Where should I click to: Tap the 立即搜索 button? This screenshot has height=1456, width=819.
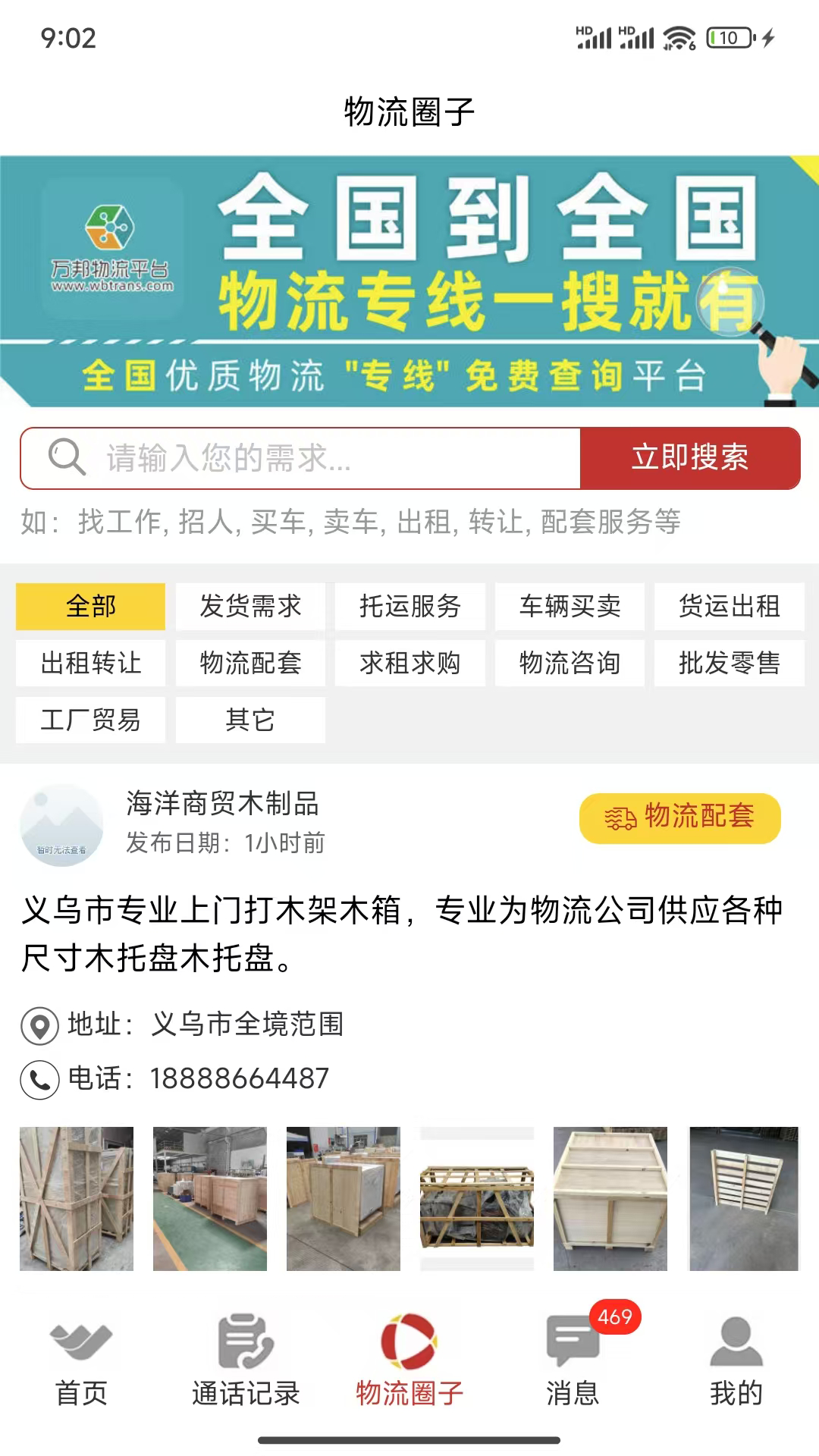point(690,458)
